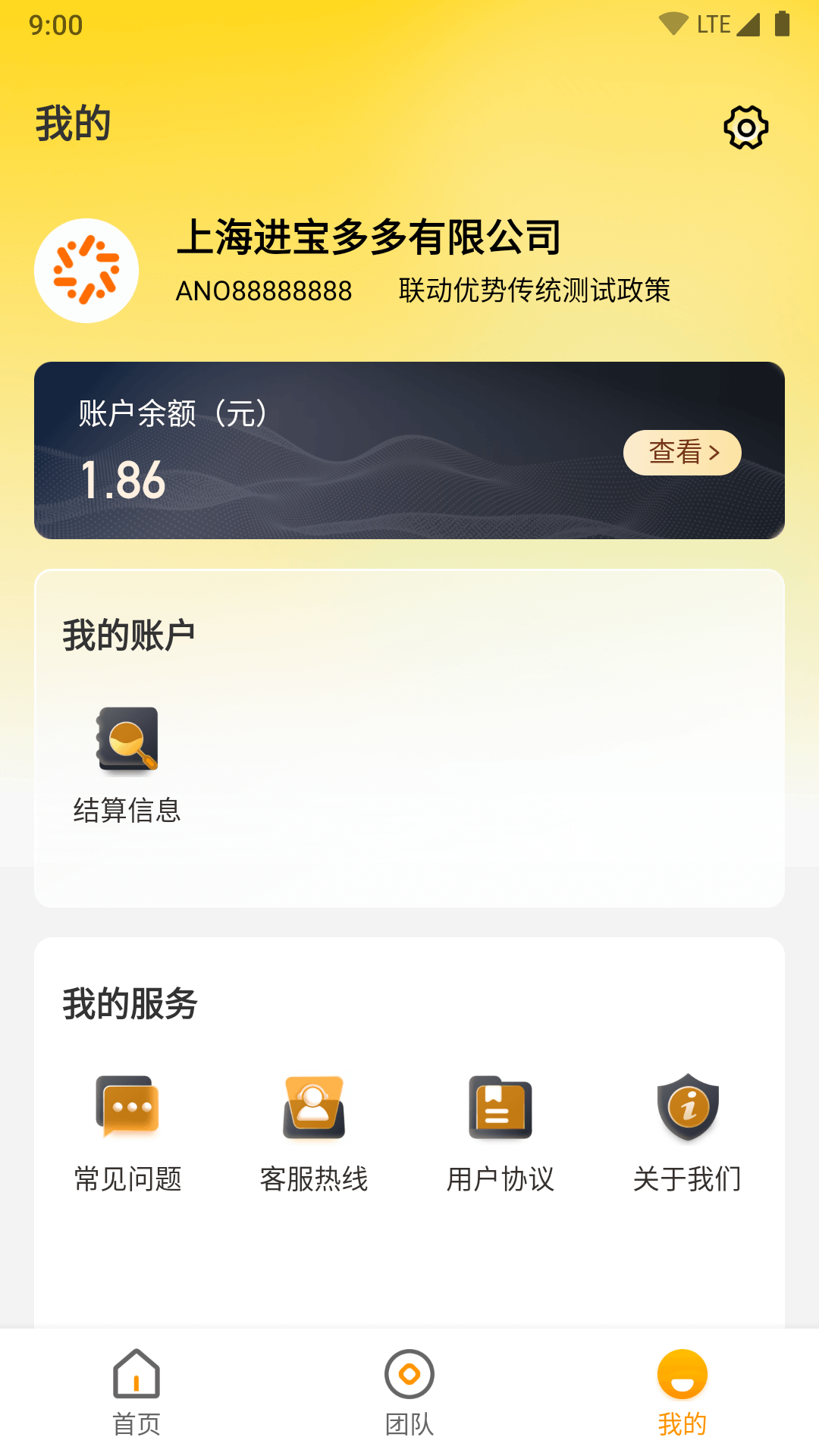Viewport: 819px width, 1456px height.
Task: Click the company avatar logo
Action: (x=86, y=270)
